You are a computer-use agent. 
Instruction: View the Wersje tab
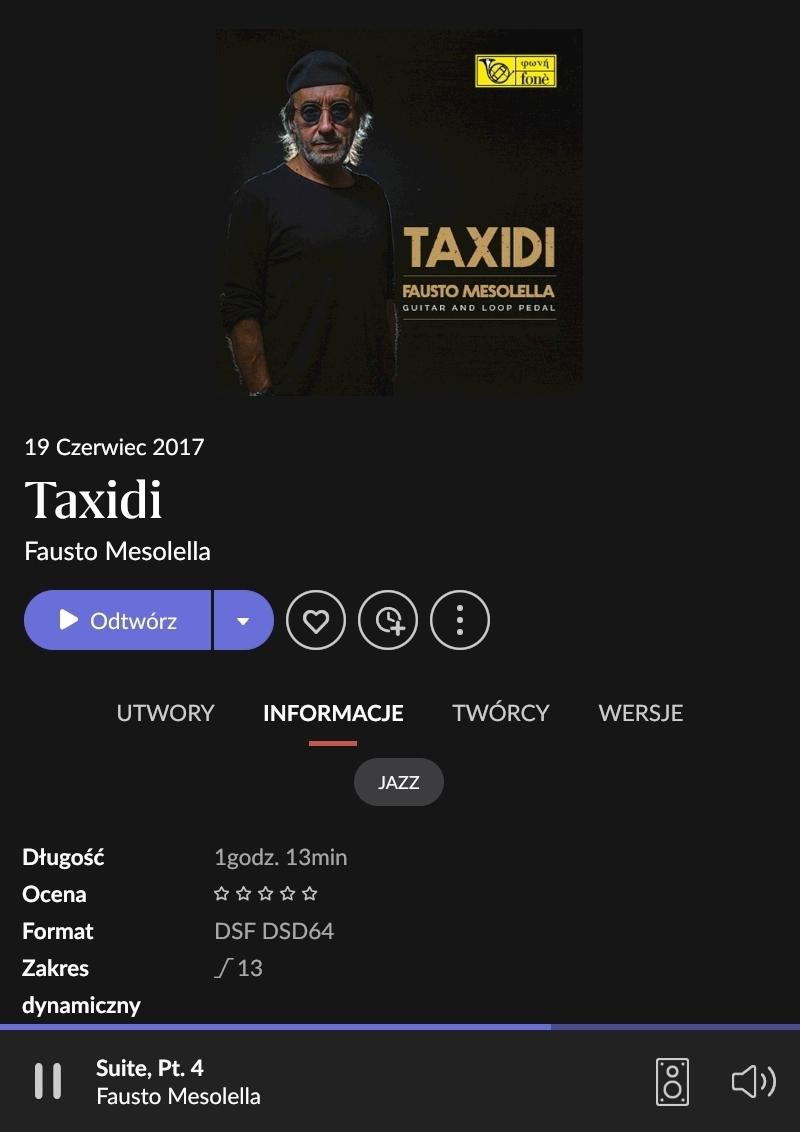pyautogui.click(x=641, y=713)
